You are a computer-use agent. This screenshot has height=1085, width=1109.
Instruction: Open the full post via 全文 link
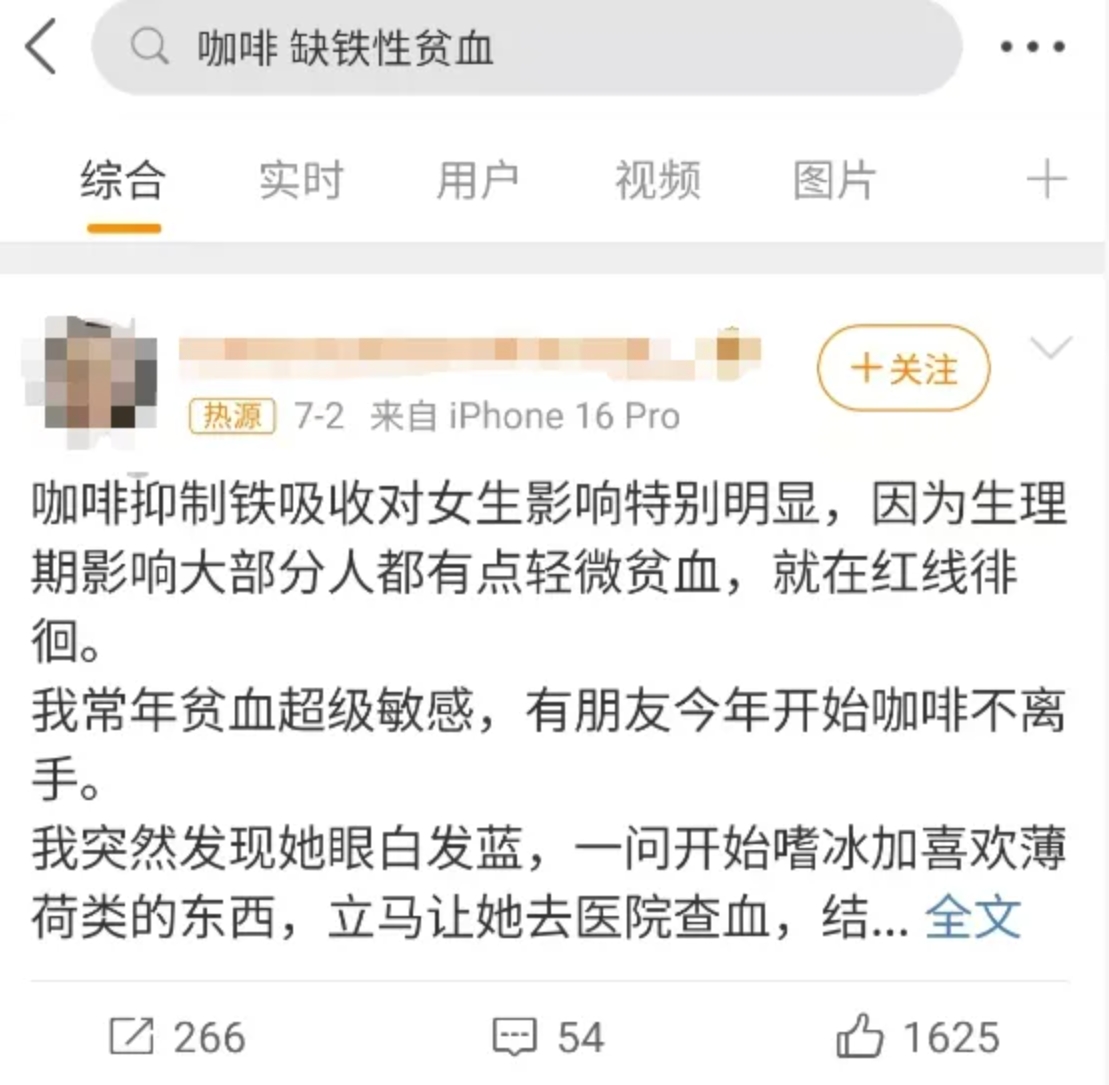point(972,917)
